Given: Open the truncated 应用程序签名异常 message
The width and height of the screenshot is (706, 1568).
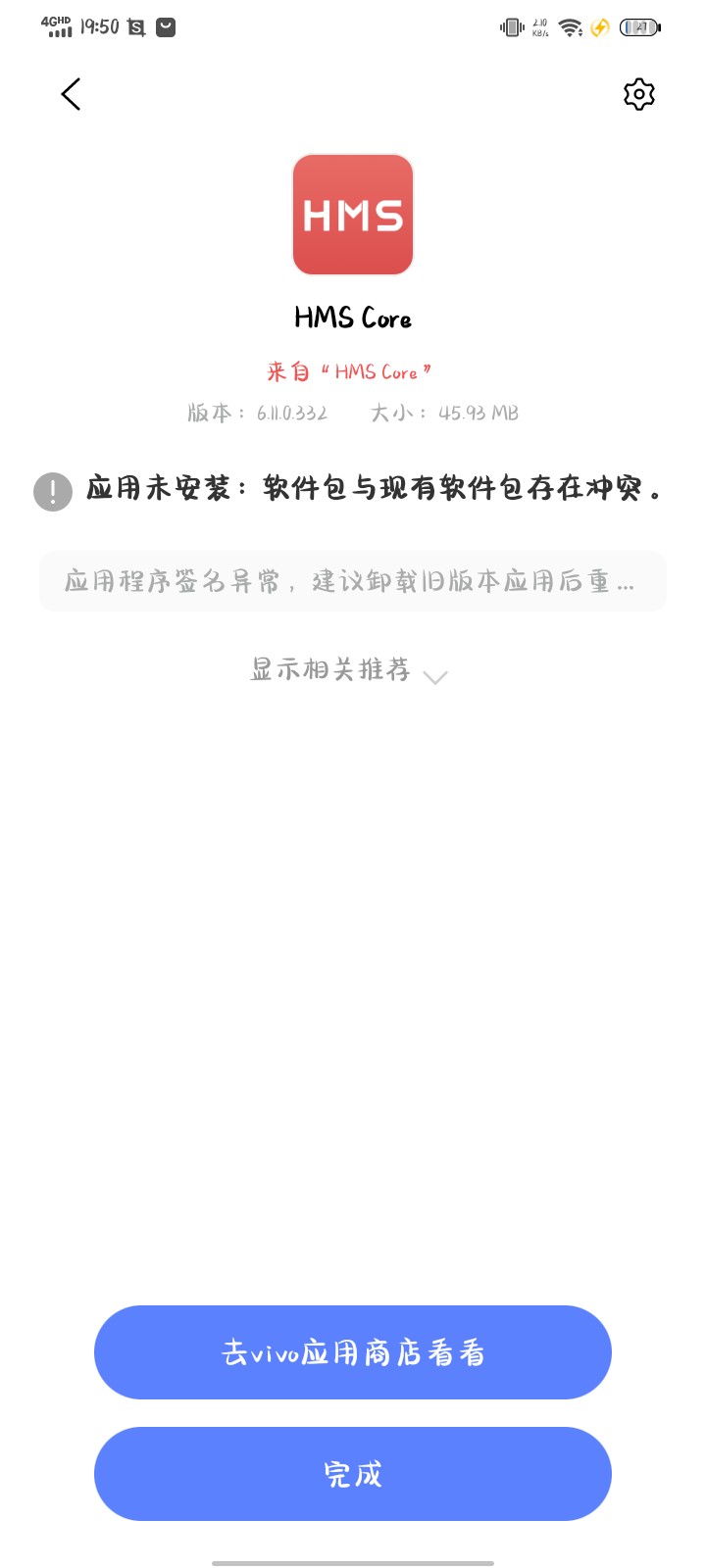Looking at the screenshot, I should [x=353, y=581].
